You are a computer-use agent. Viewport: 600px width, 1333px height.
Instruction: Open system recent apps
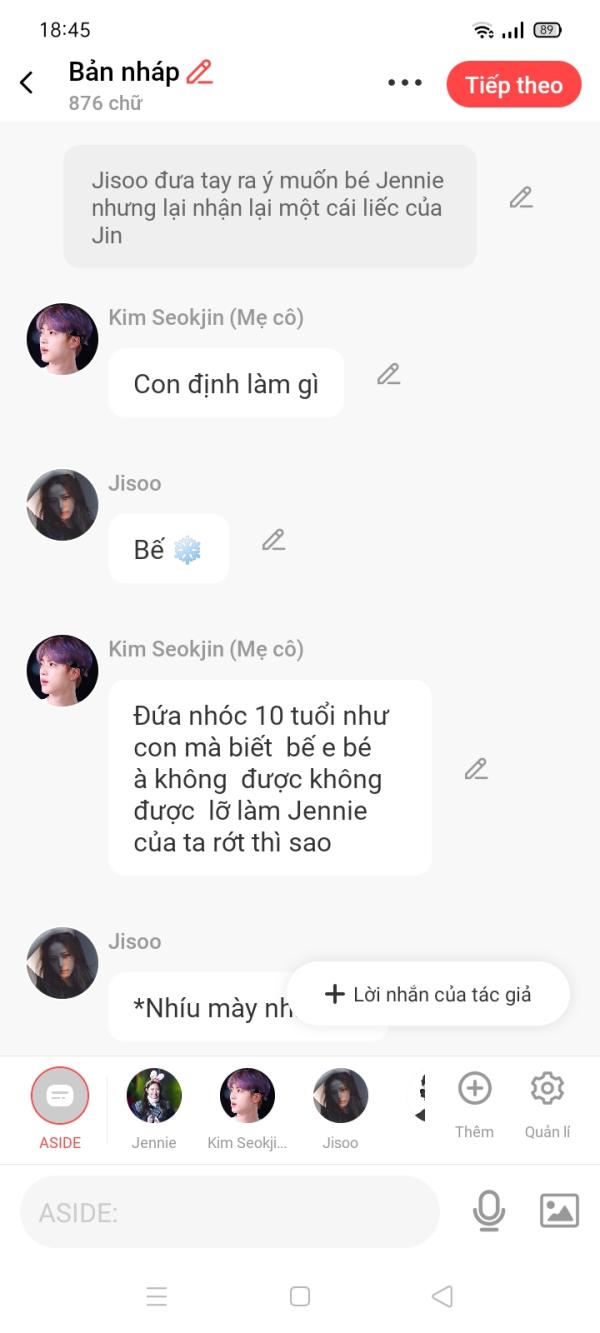pos(157,1297)
